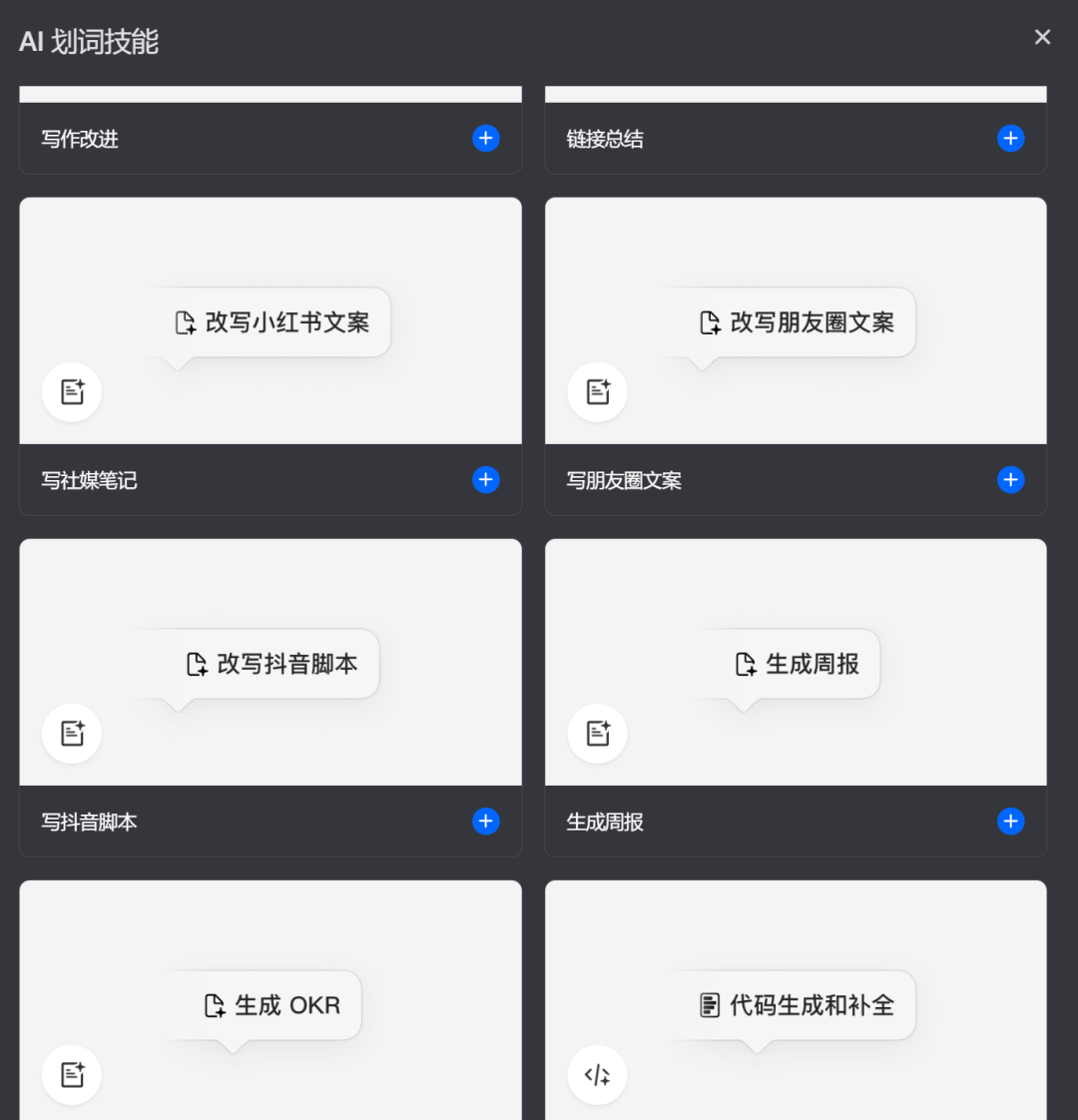Click the plus button for 写朋友圈文案

1010,479
